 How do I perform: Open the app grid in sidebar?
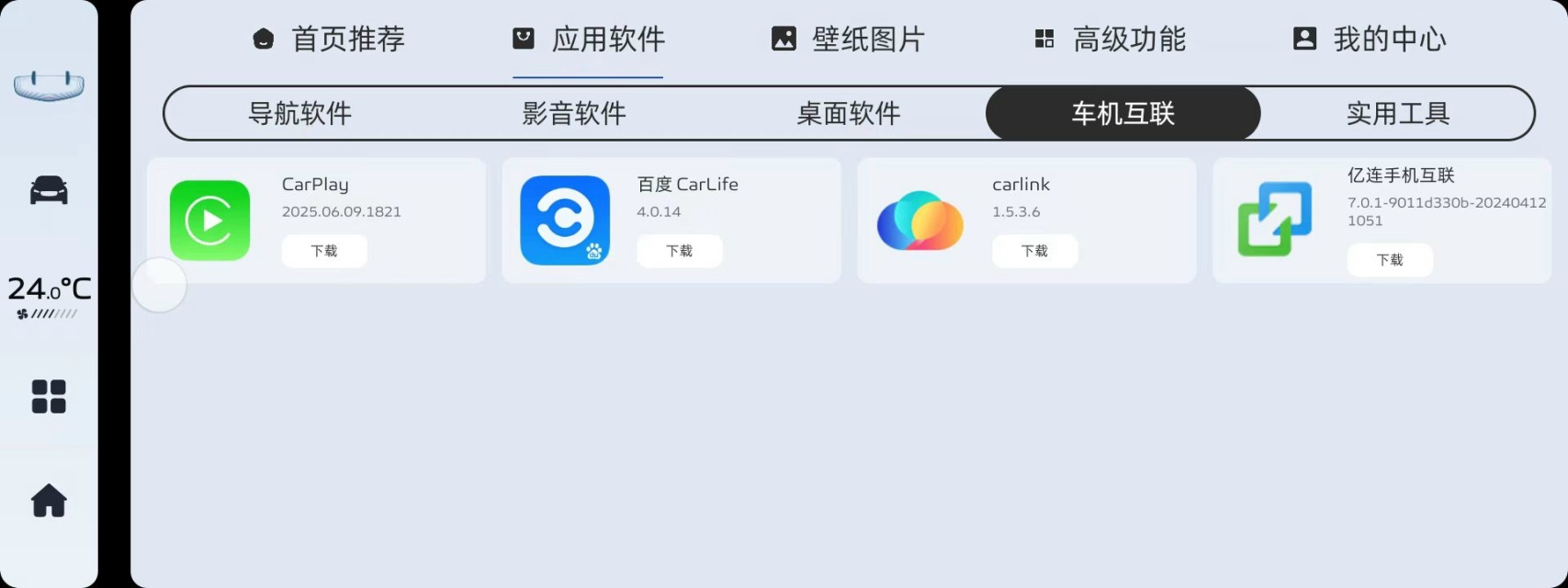pos(49,397)
